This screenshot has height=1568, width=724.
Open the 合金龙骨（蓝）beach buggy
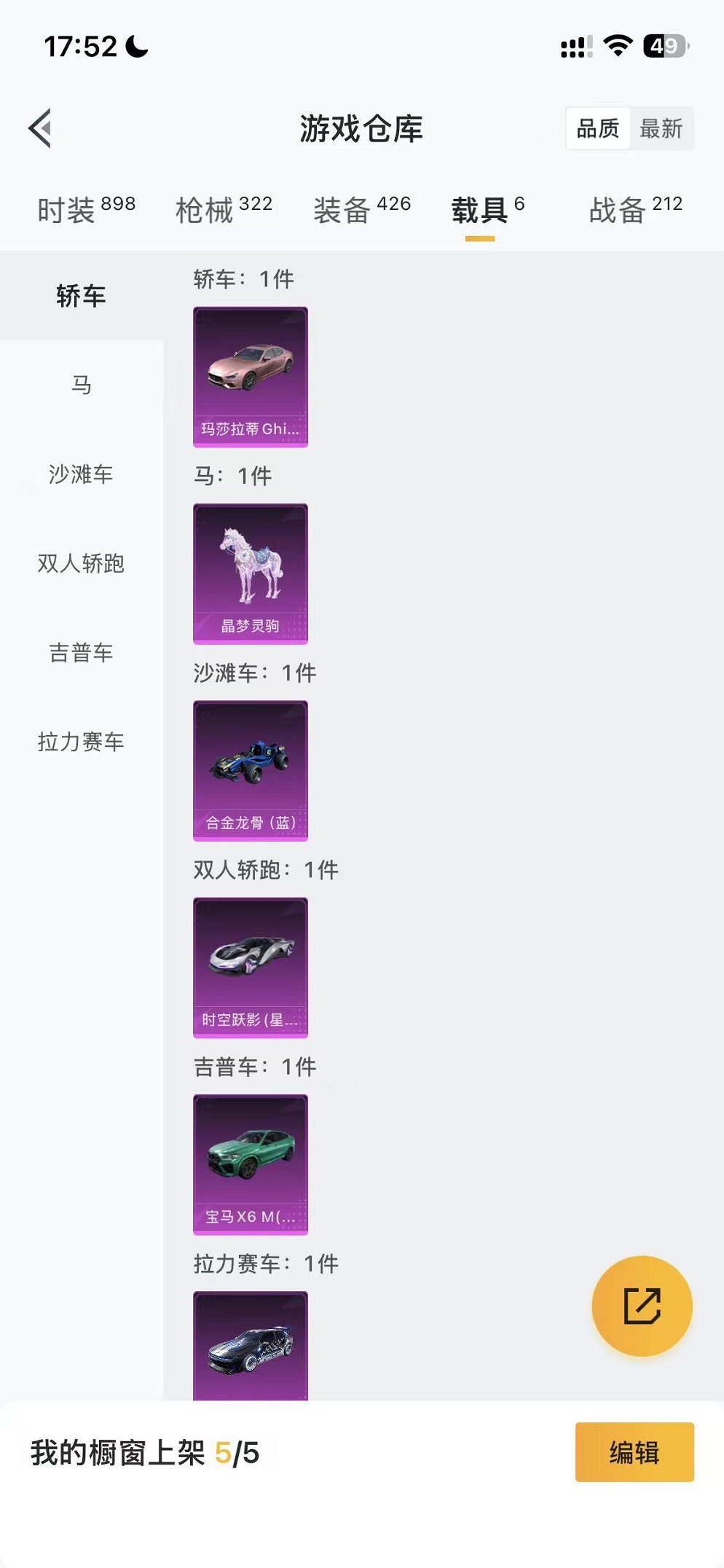pos(251,770)
